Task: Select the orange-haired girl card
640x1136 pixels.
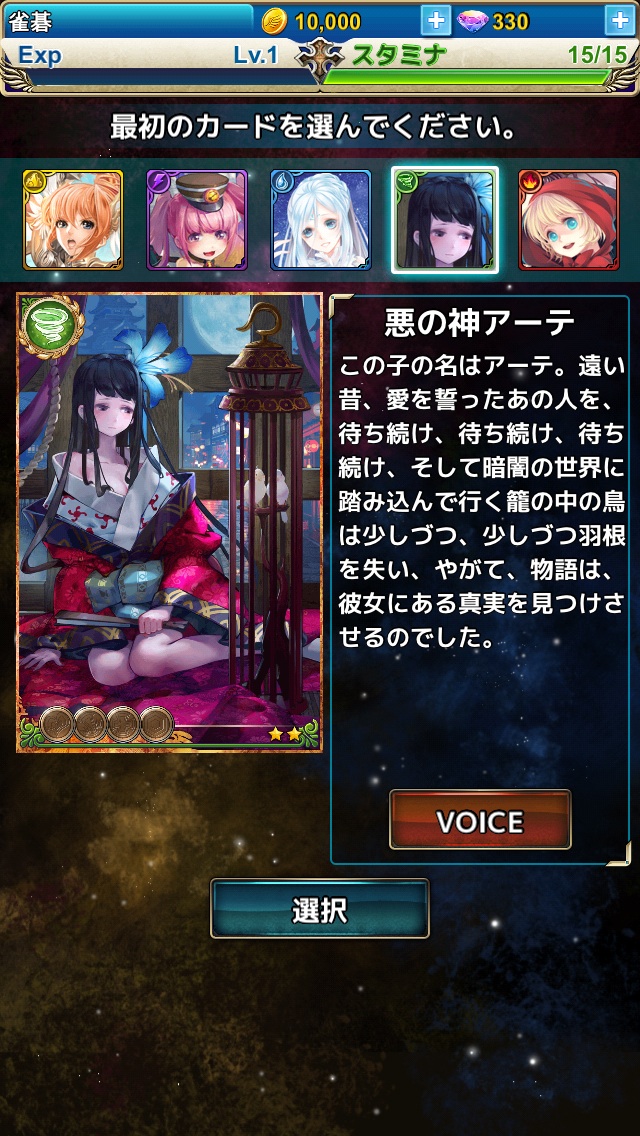Action: pos(73,220)
